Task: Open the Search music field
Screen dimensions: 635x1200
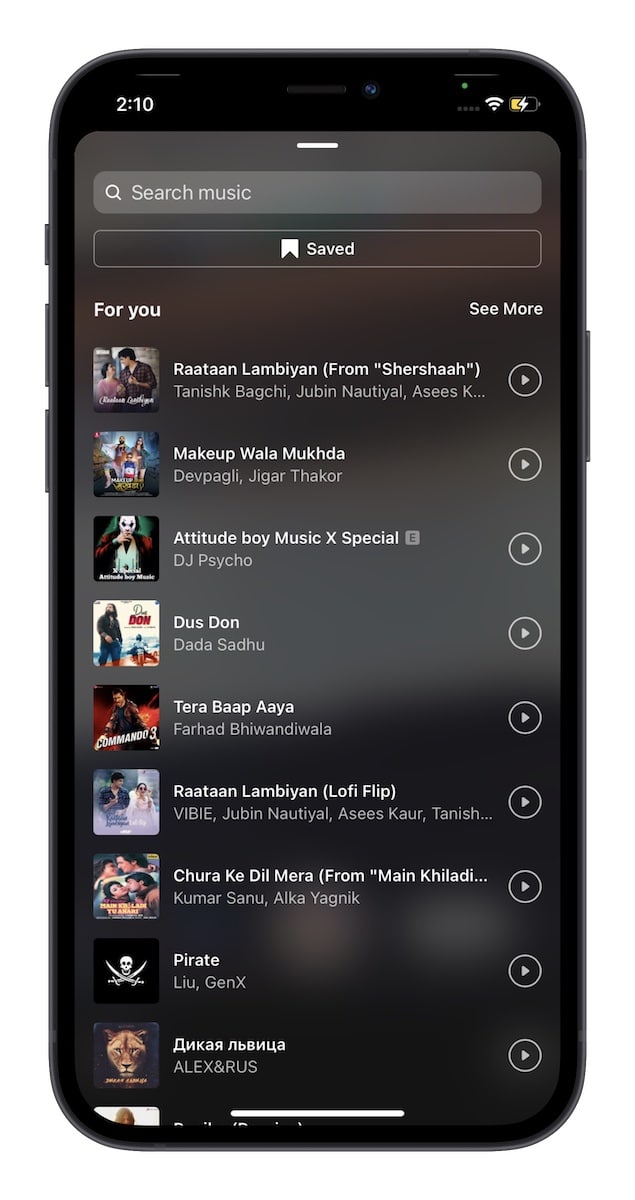Action: pos(317,193)
